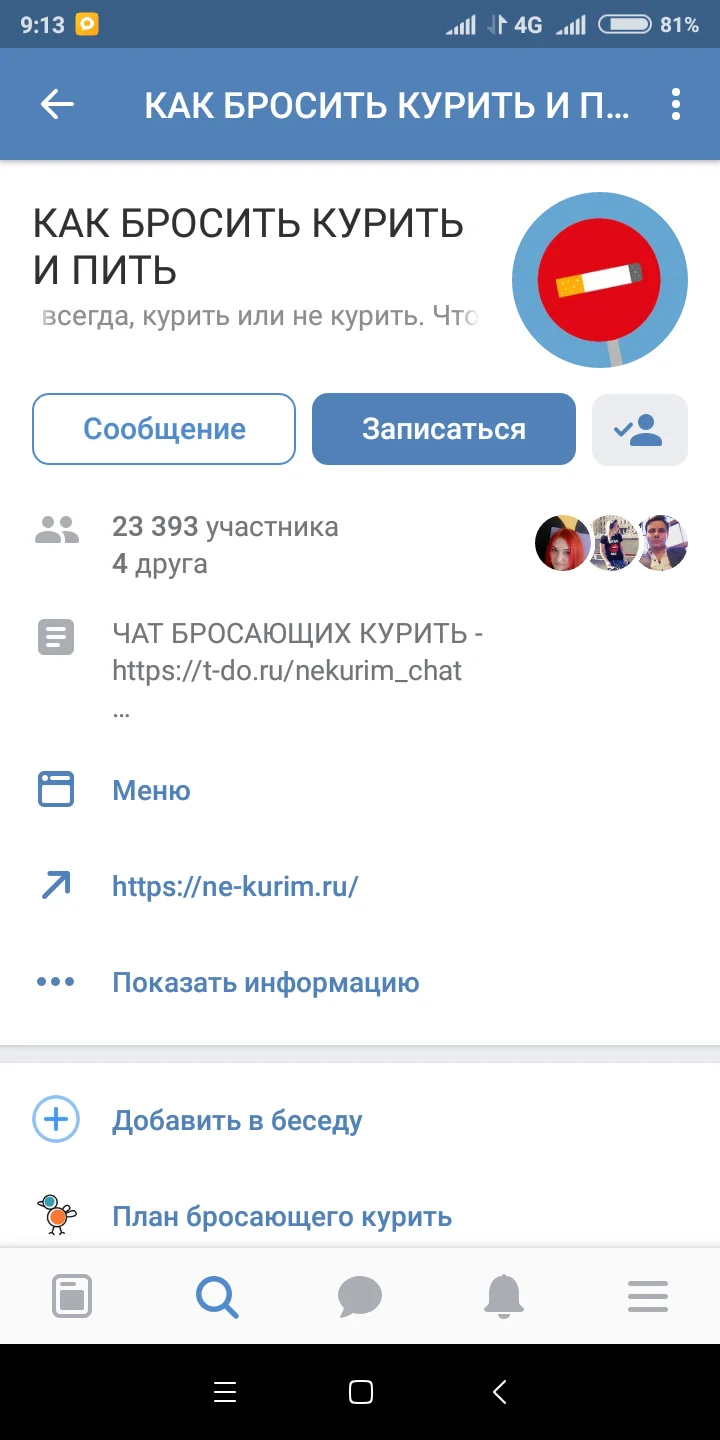This screenshot has width=720, height=1440.
Task: Open План бросающего курить menu item
Action: click(282, 1216)
